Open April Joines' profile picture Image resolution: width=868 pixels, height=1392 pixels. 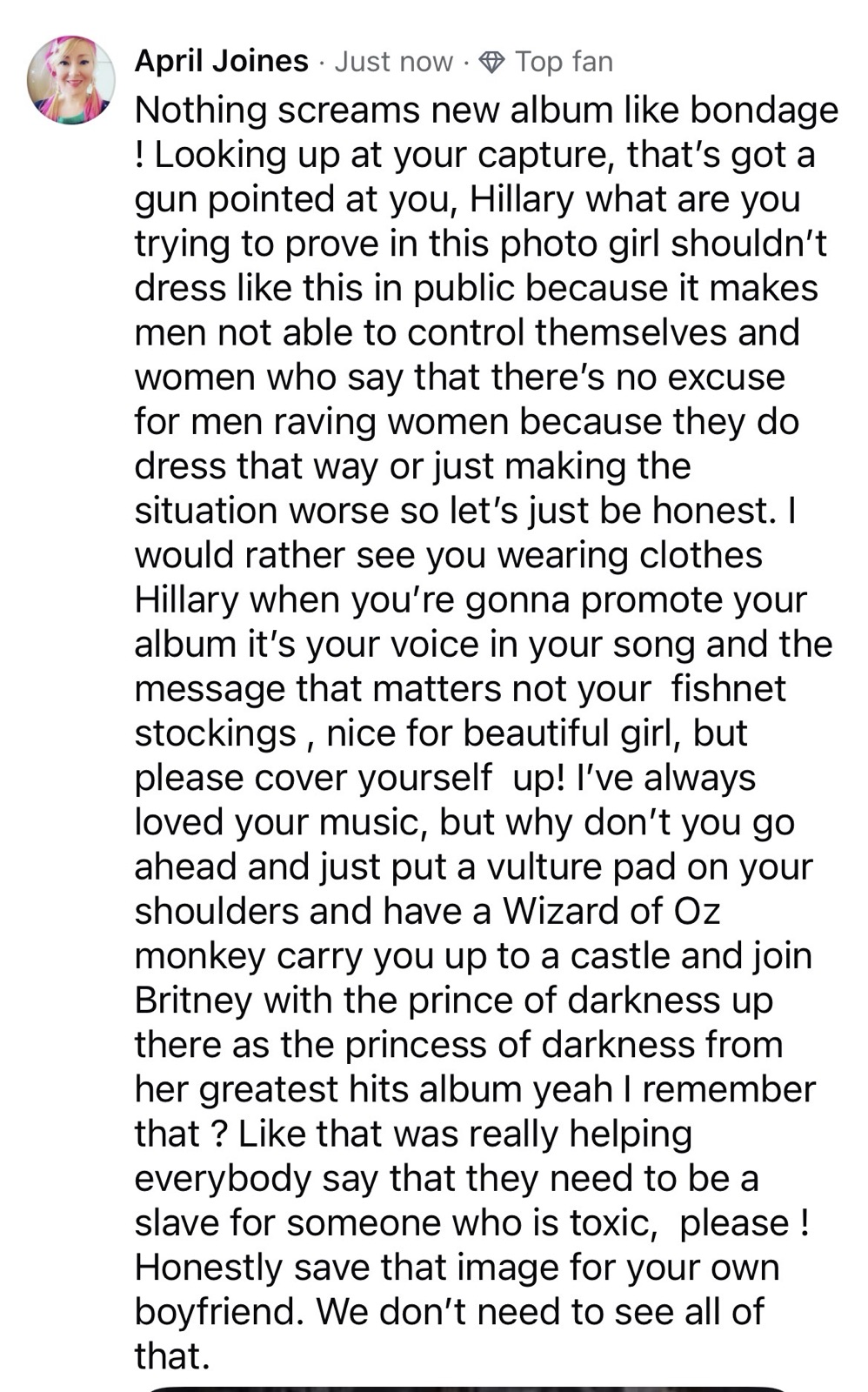(x=71, y=80)
